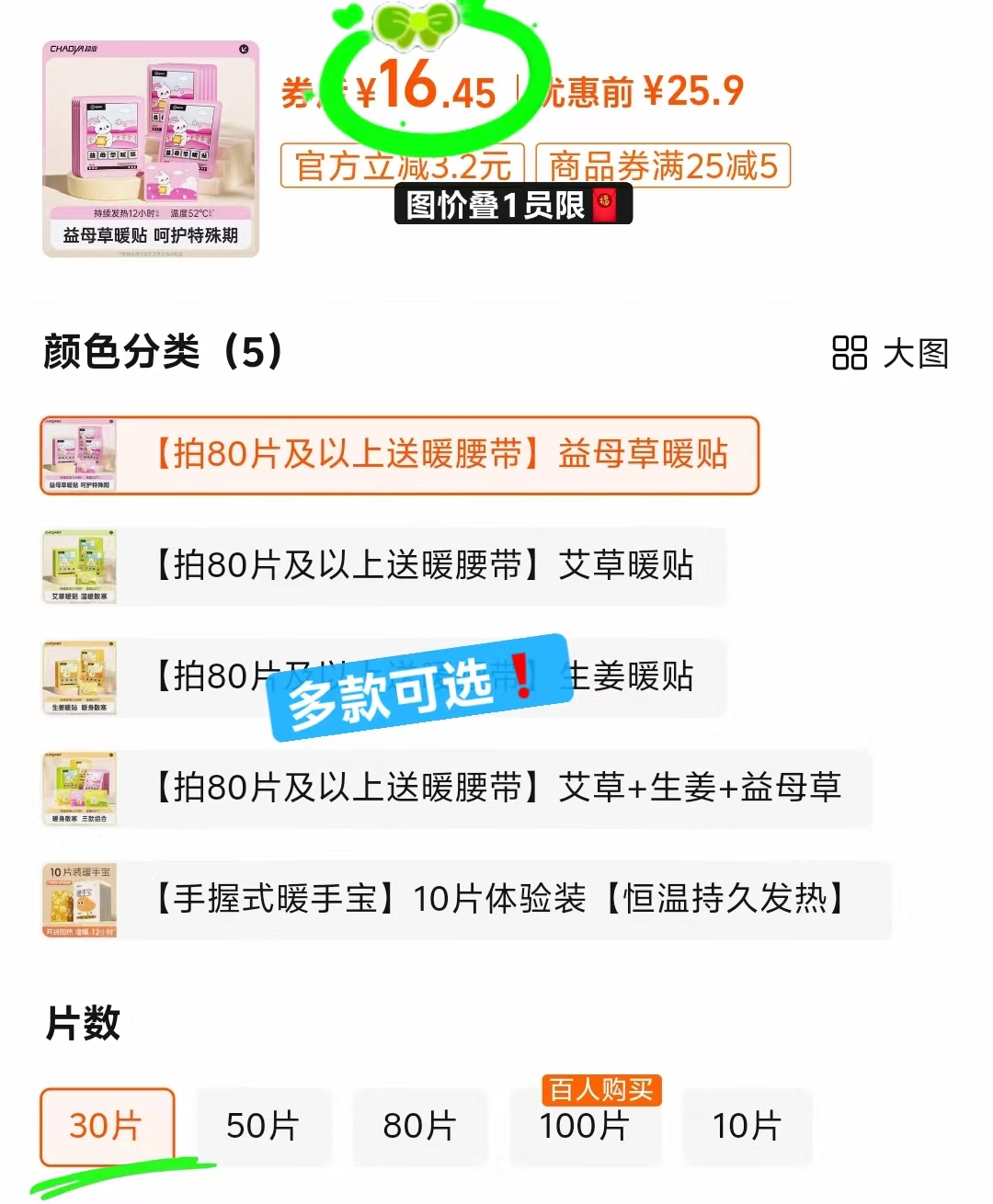Viewport: 993px width, 1204px height.
Task: Open the 商品券满25减5 coupon
Action: click(667, 166)
